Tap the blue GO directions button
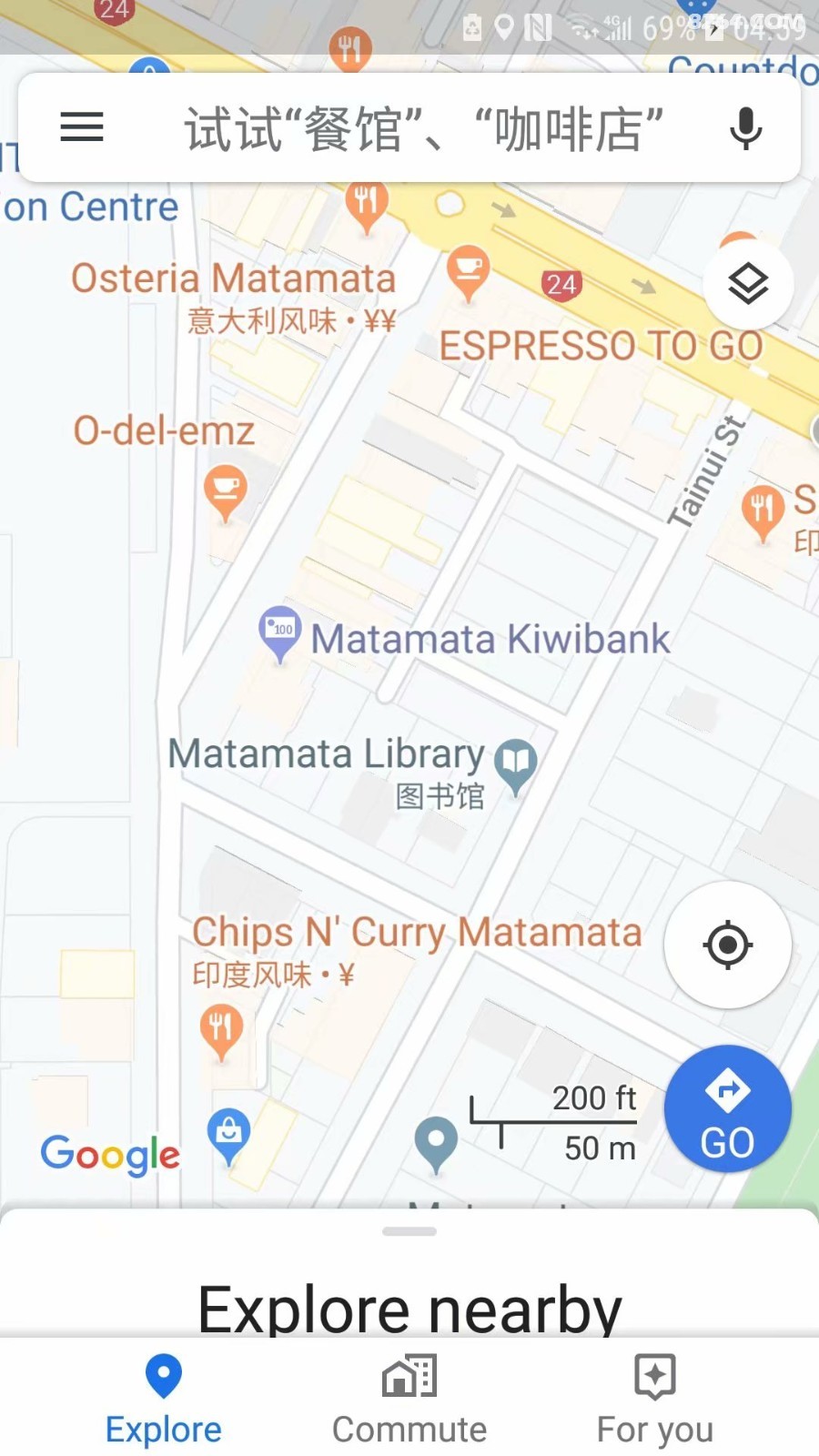This screenshot has height=1456, width=819. coord(727,1108)
